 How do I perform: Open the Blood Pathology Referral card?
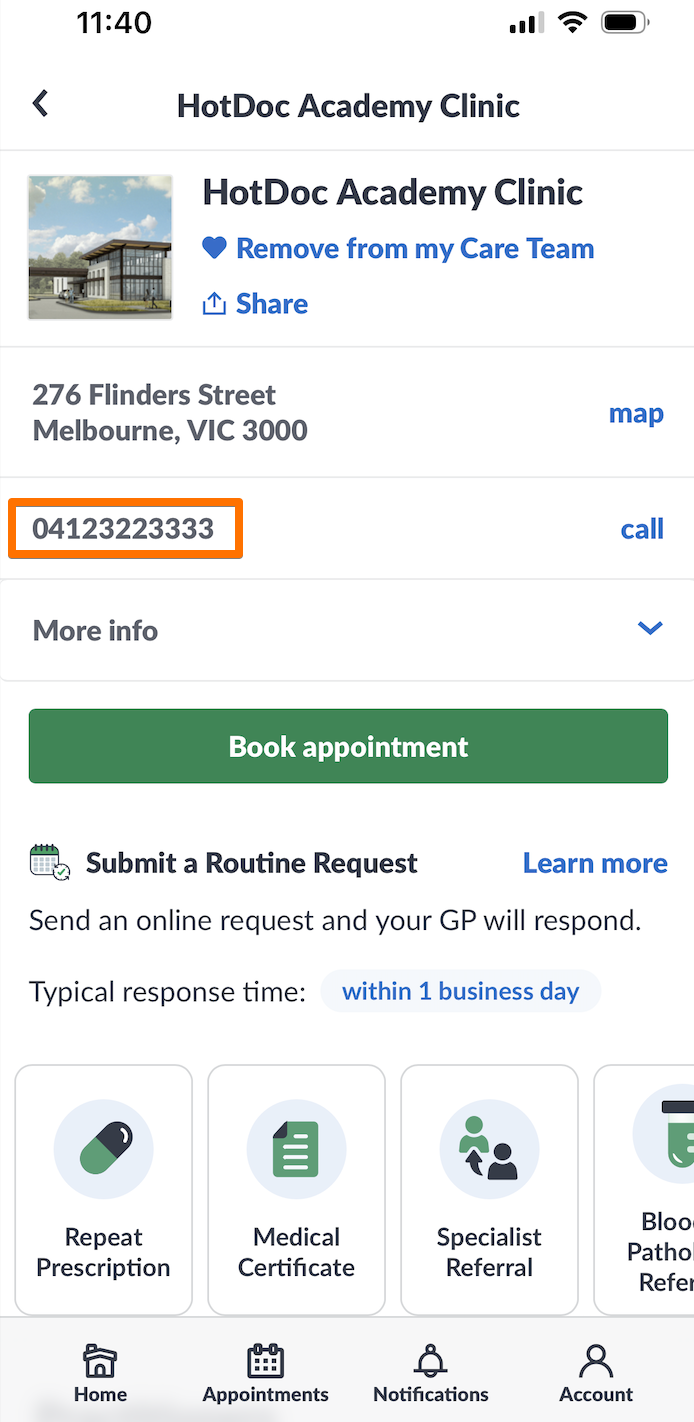(645, 1189)
